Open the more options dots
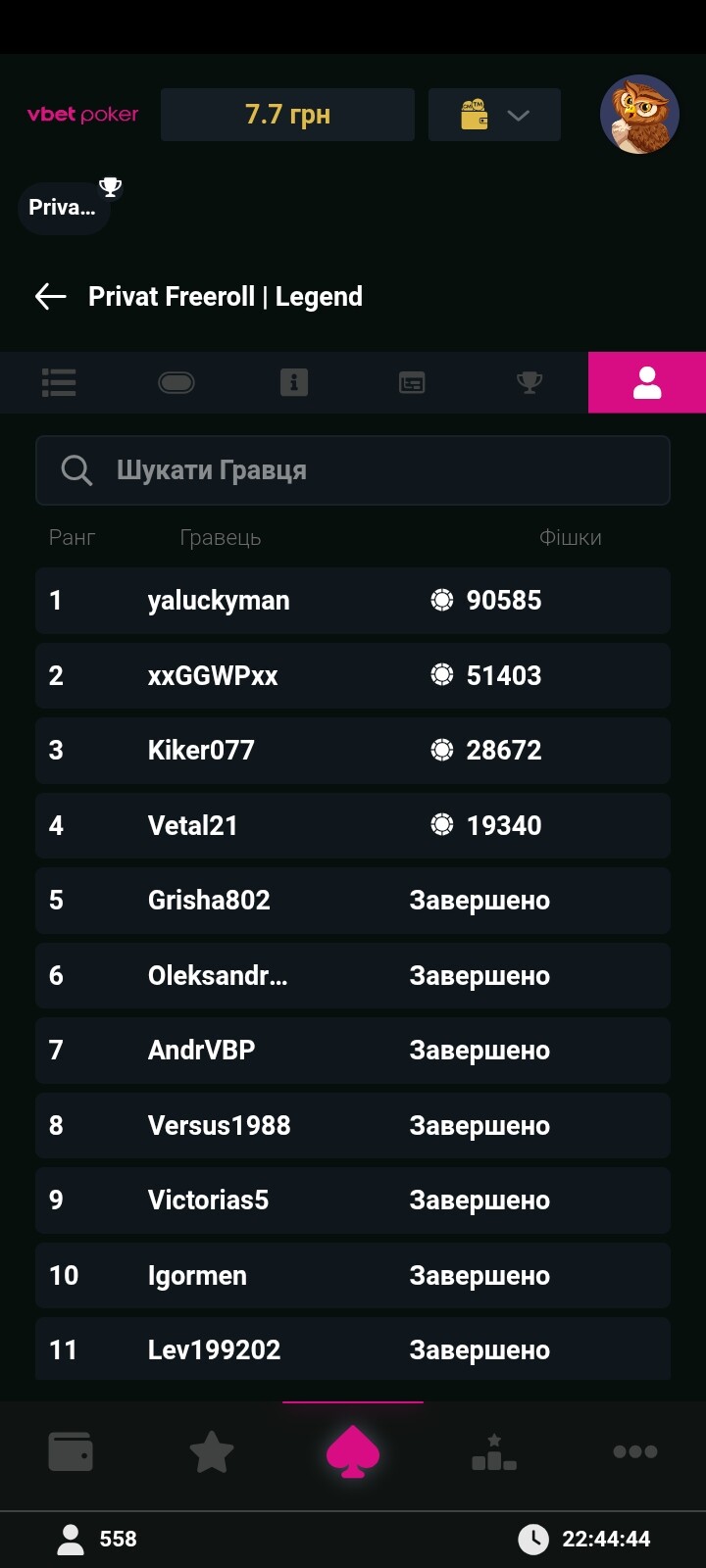 (635, 1451)
